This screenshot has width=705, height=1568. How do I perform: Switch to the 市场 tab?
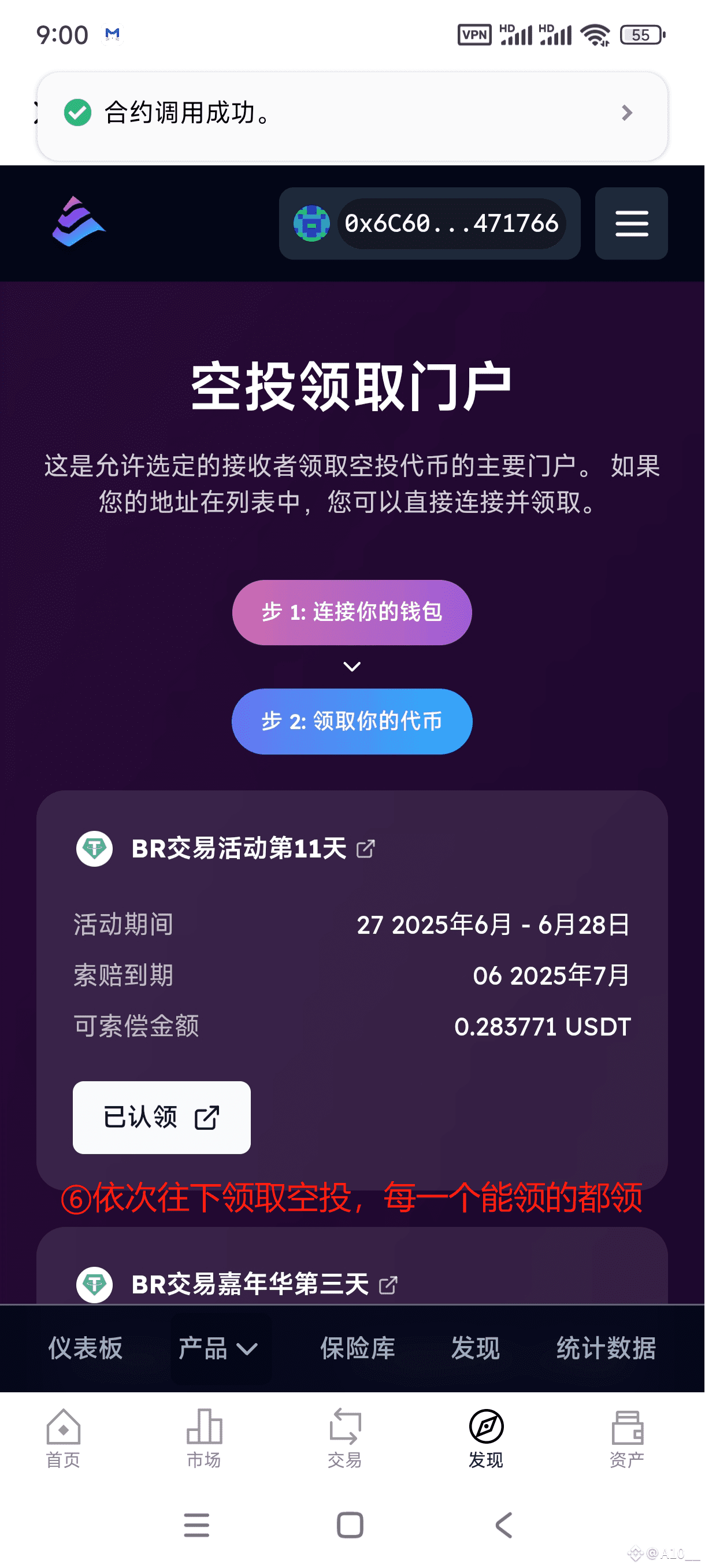click(x=204, y=1439)
